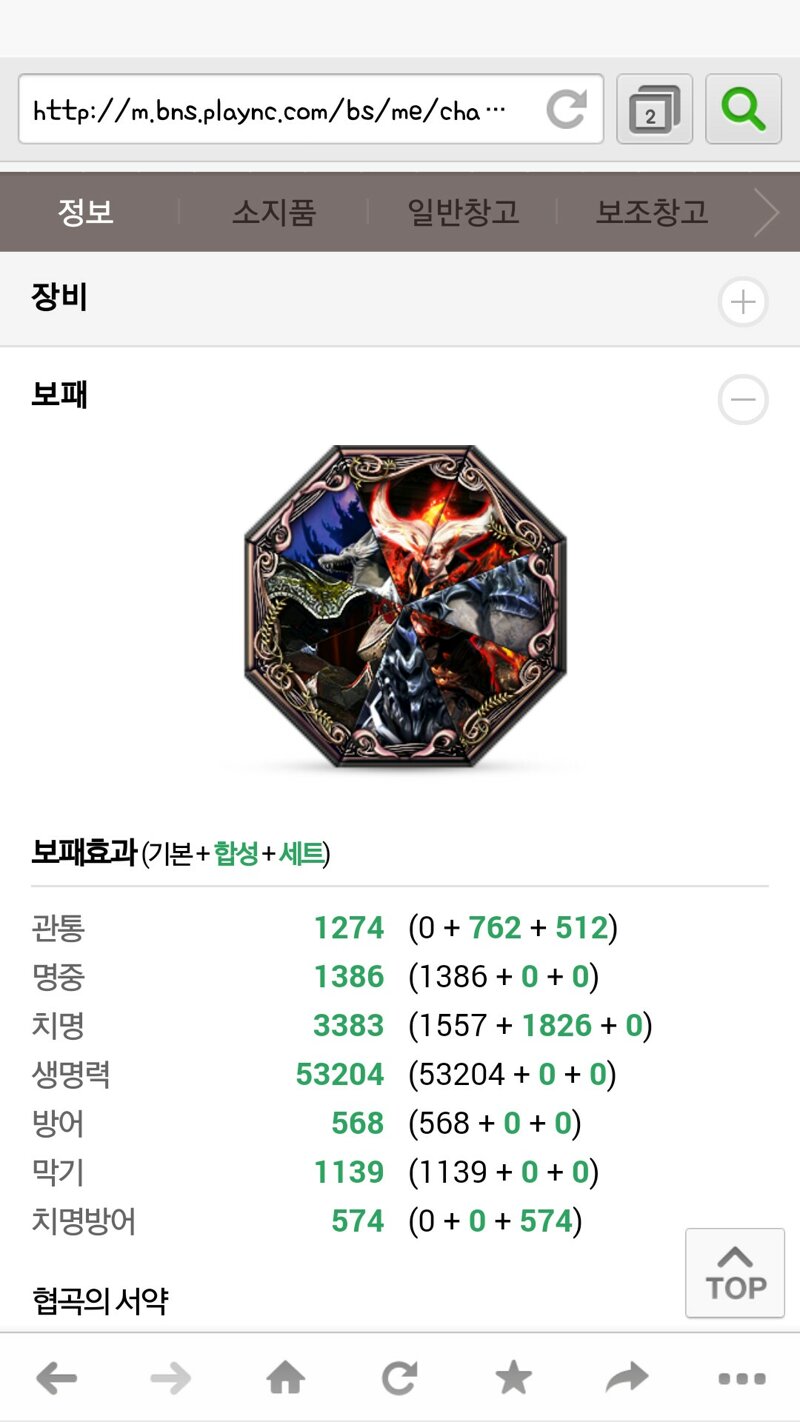Reload page from the address bar
Image resolution: width=800 pixels, height=1422 pixels.
point(566,110)
